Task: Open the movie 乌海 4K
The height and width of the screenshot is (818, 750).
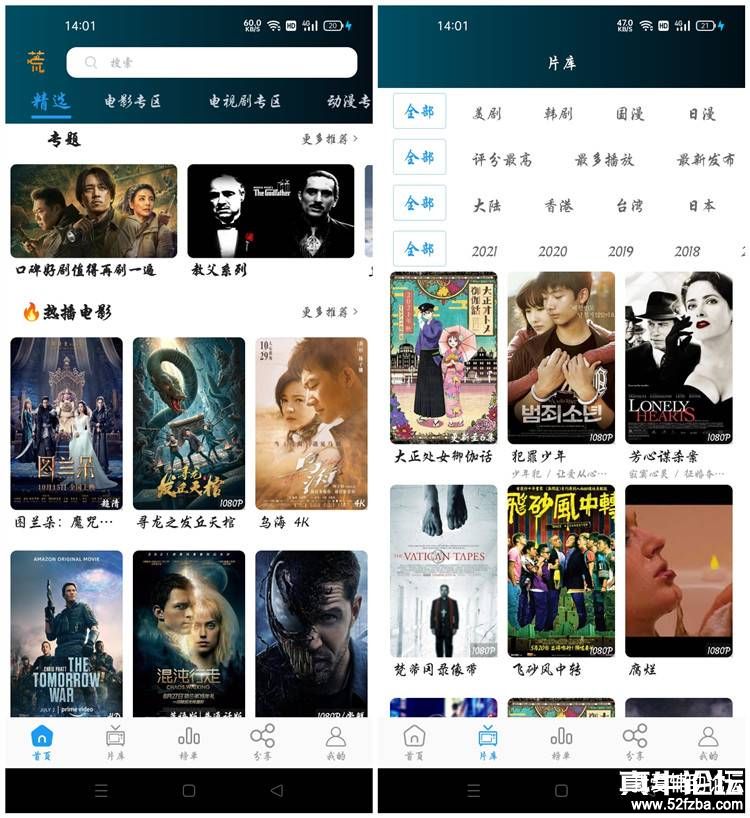Action: click(311, 423)
